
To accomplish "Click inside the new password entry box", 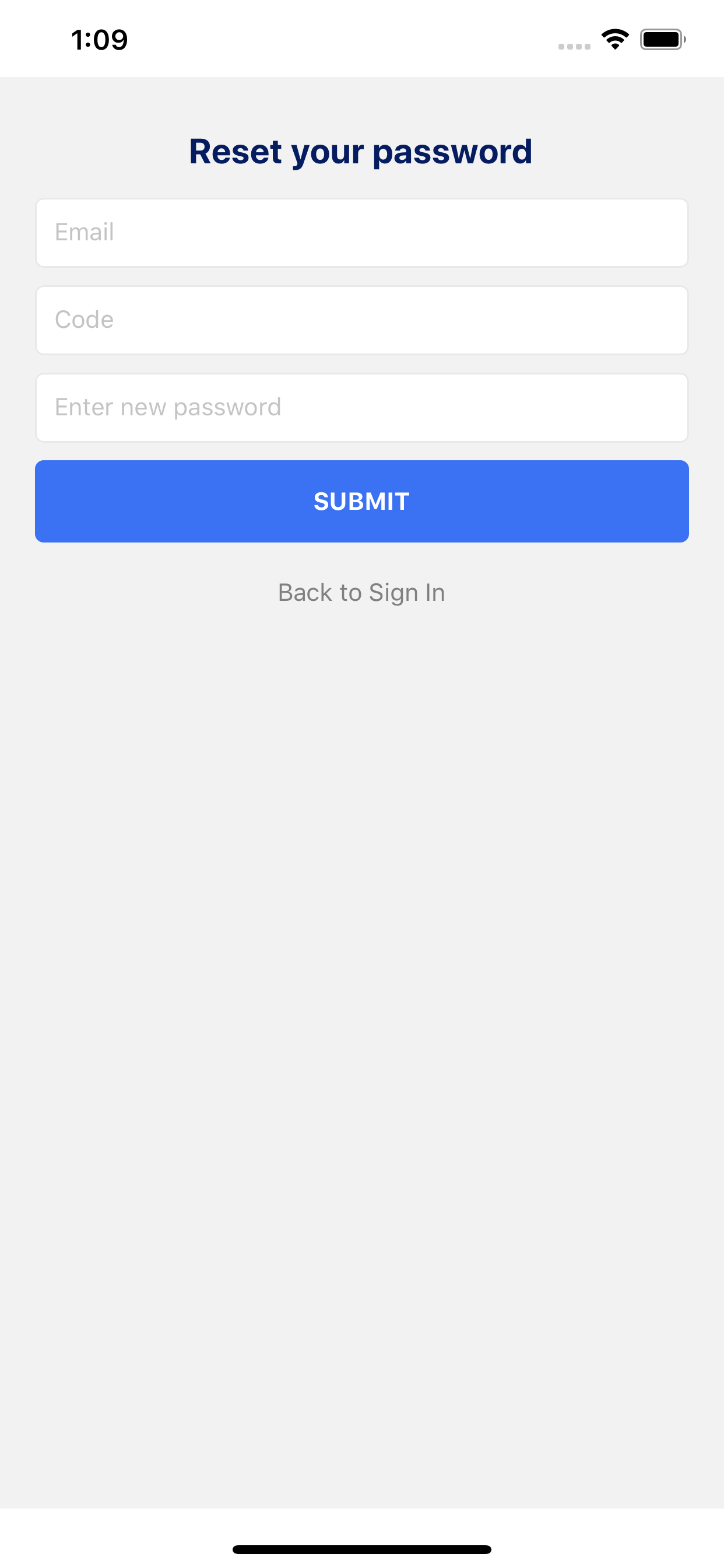I will click(x=361, y=407).
